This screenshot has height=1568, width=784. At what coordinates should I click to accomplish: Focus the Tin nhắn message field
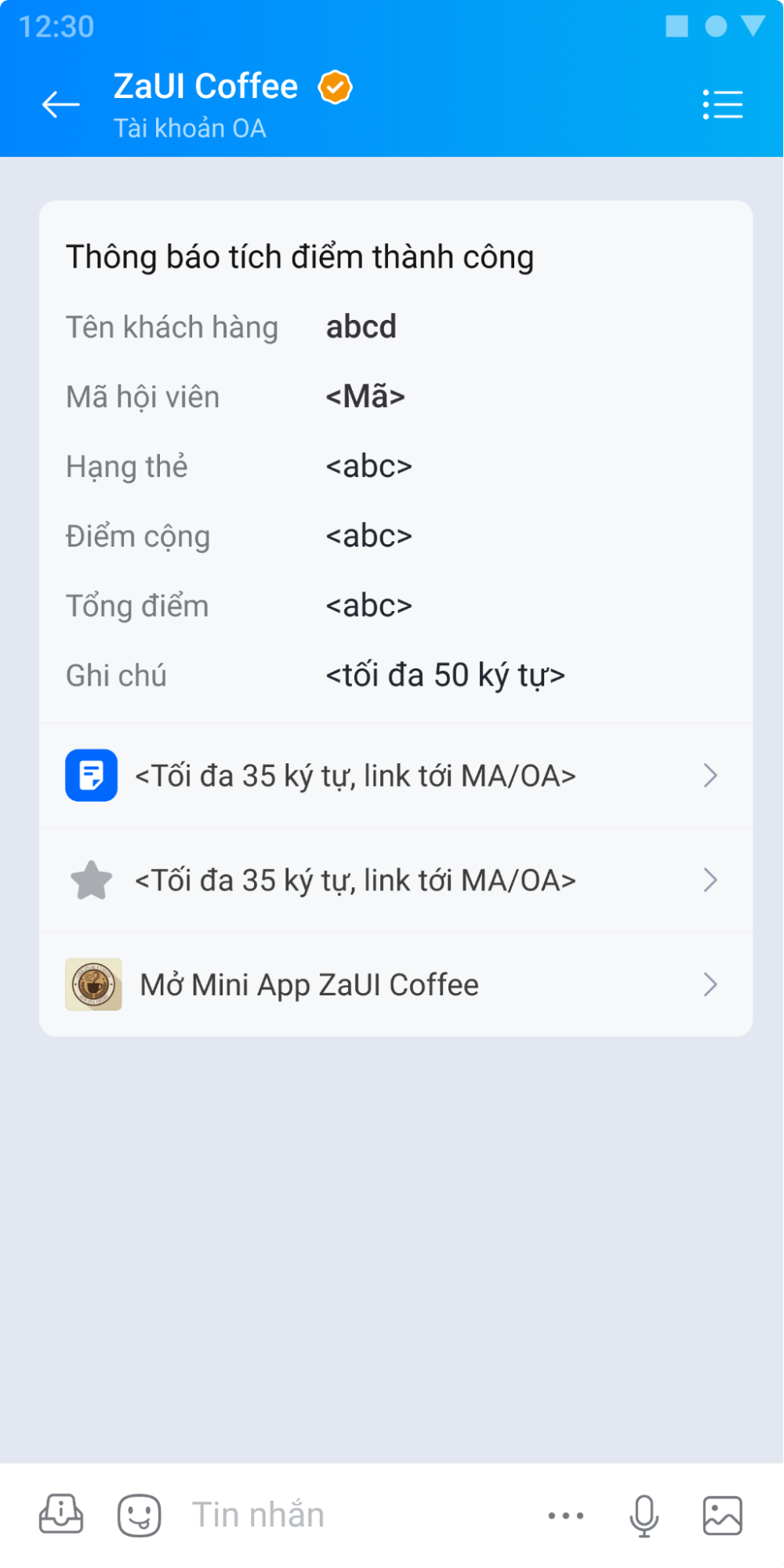click(x=353, y=1515)
